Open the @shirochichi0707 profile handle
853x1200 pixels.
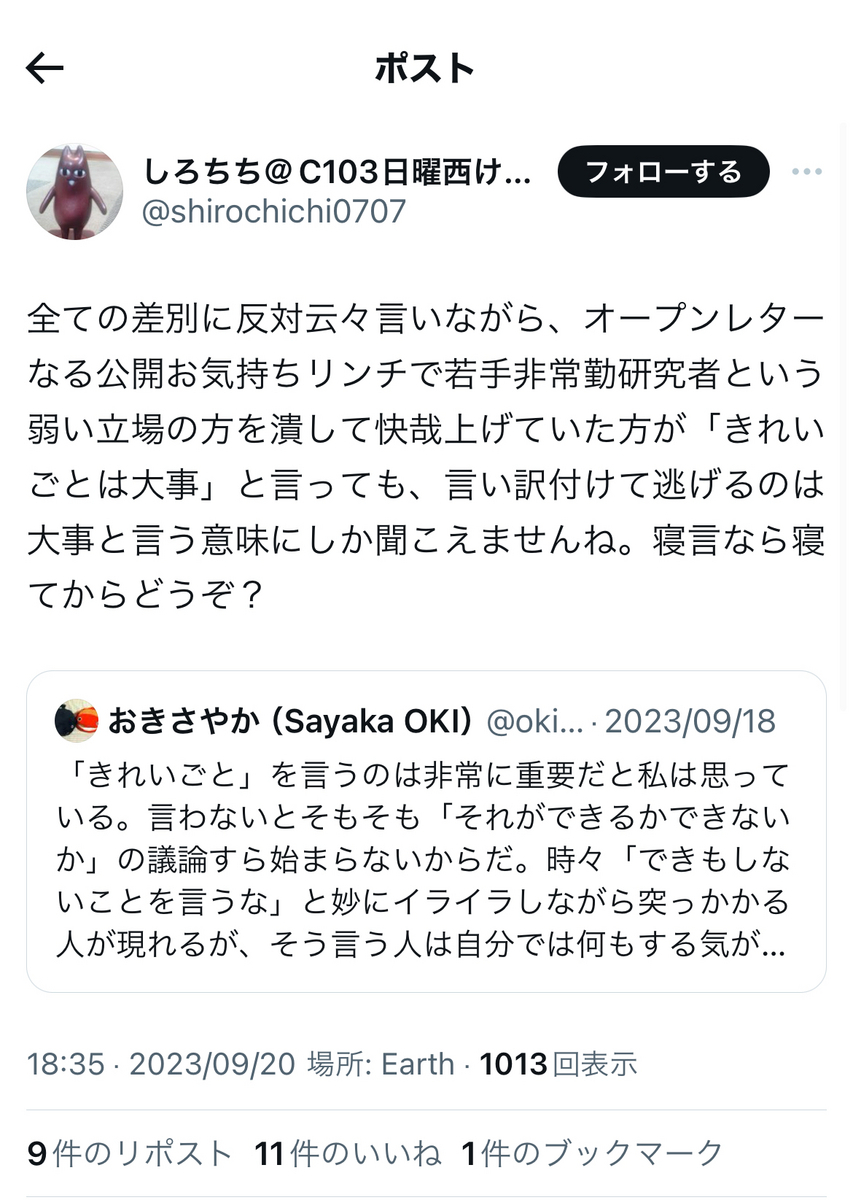click(275, 212)
